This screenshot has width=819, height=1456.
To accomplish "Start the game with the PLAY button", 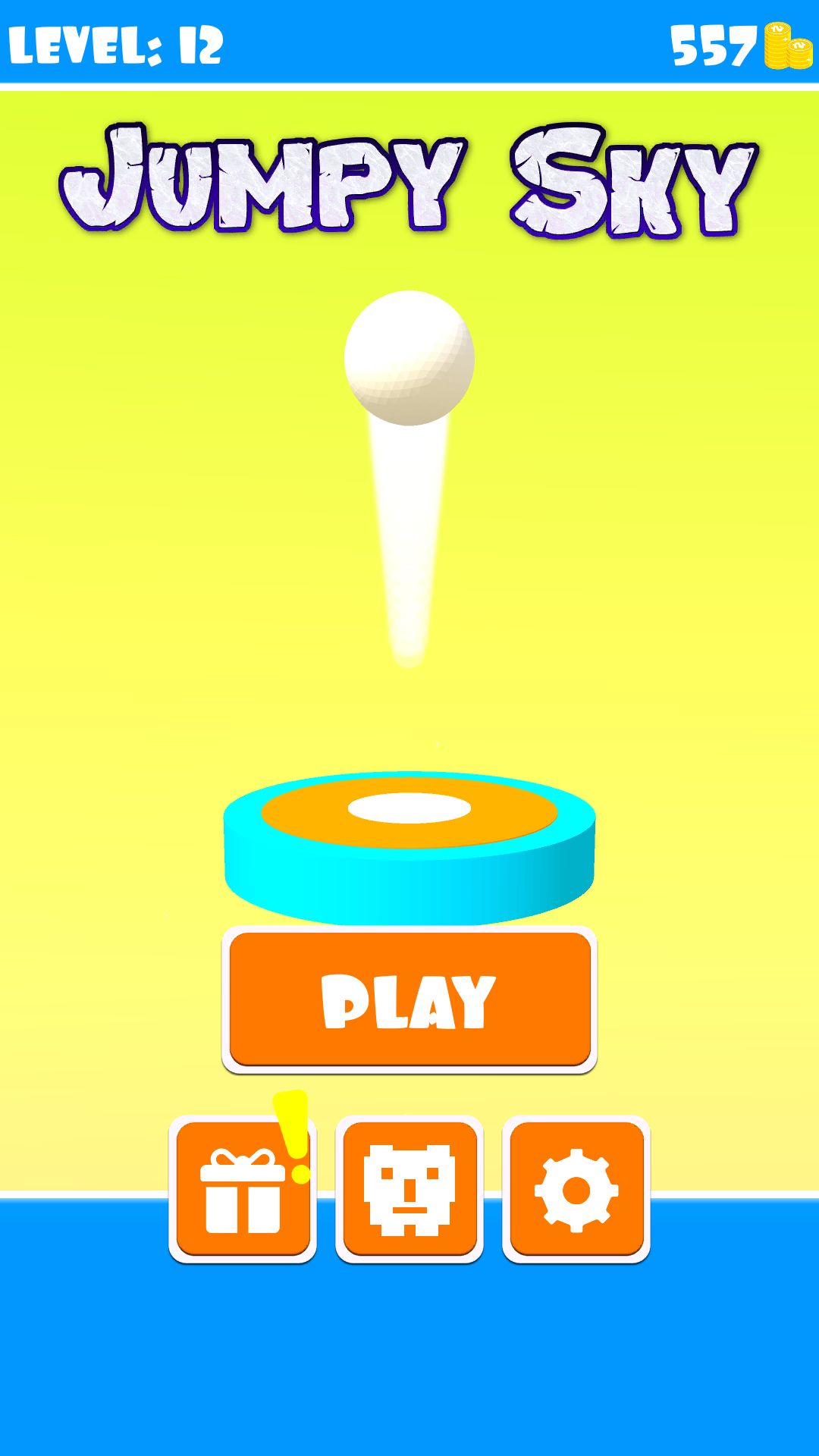I will (x=409, y=999).
